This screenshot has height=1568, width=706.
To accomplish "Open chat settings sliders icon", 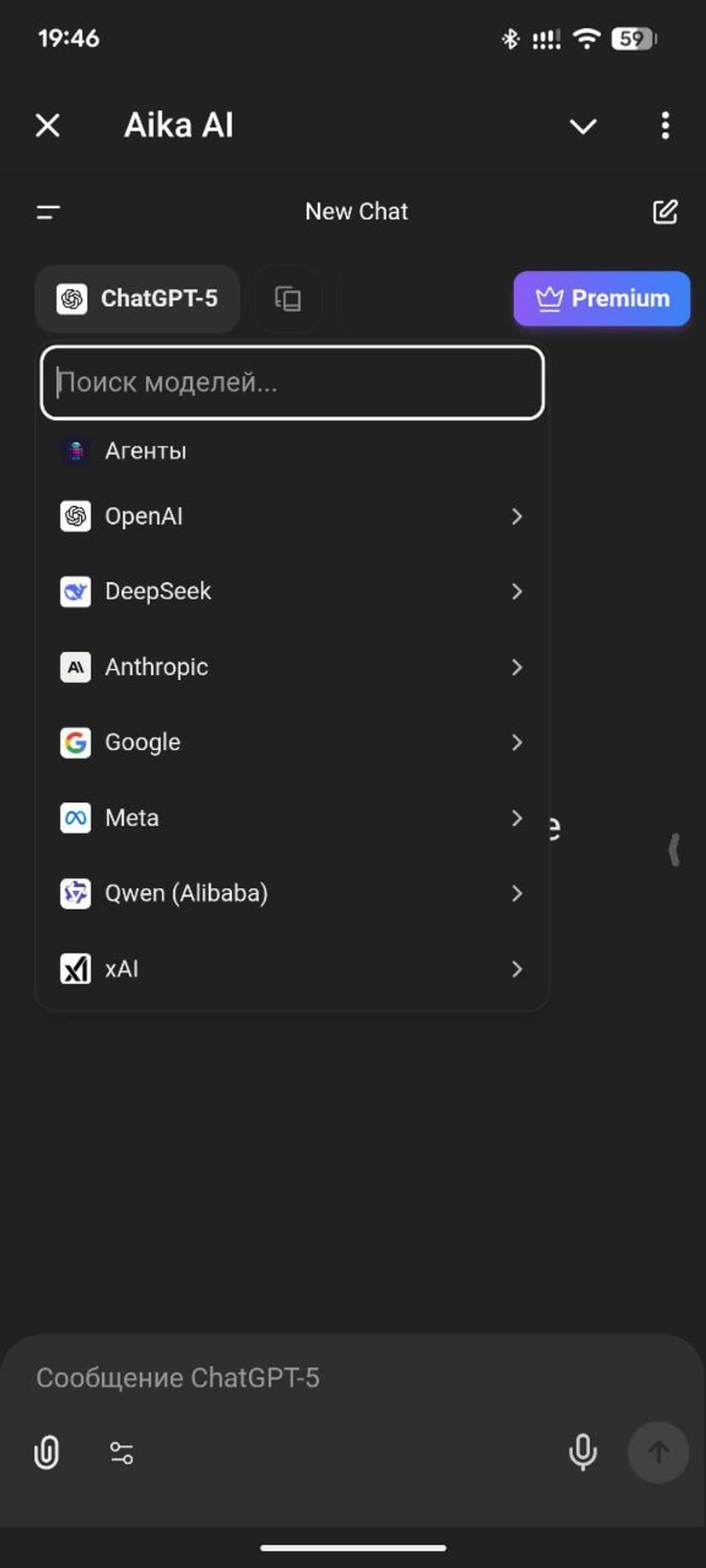I will point(122,1452).
